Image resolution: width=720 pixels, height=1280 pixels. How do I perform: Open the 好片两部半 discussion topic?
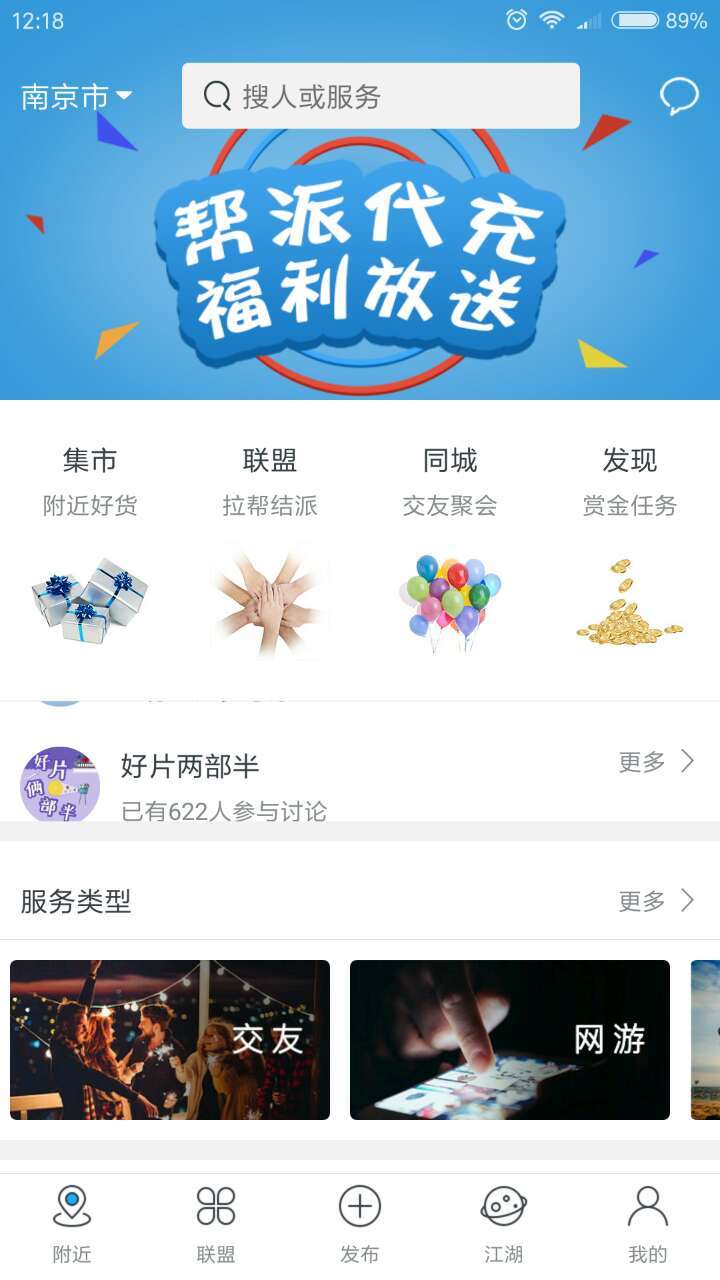197,765
